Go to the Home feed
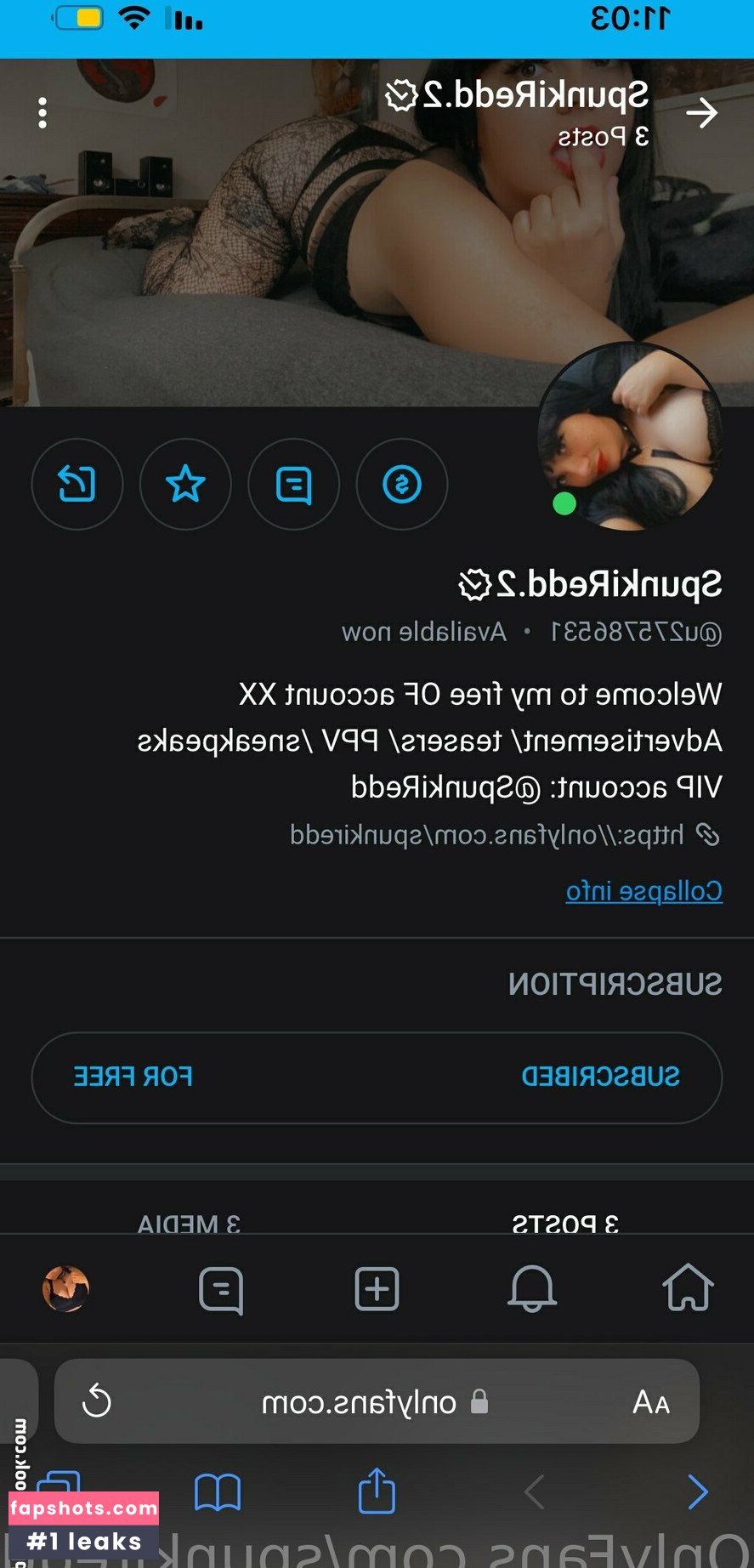The image size is (754, 1568). (687, 1288)
